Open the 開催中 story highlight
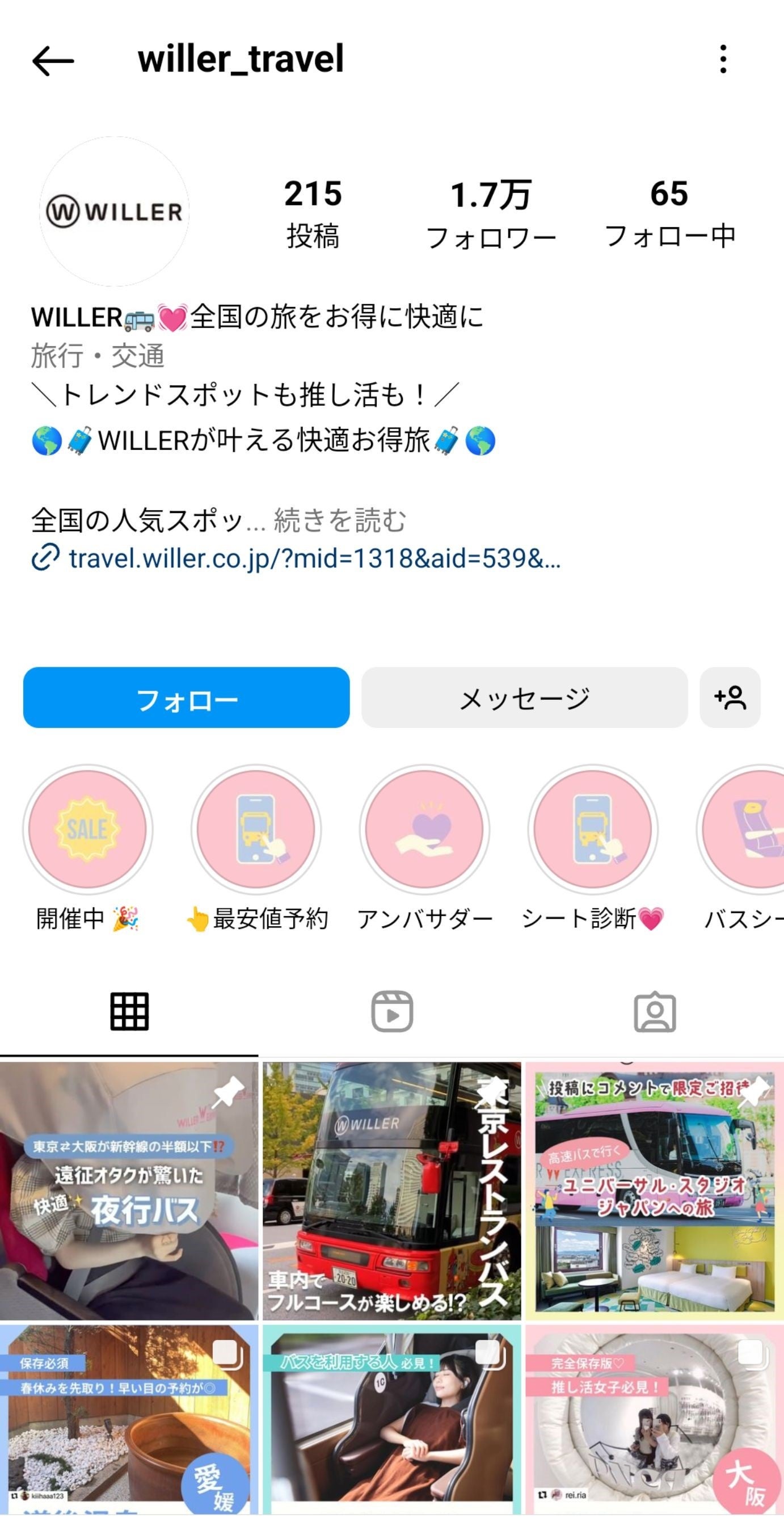 coord(88,829)
